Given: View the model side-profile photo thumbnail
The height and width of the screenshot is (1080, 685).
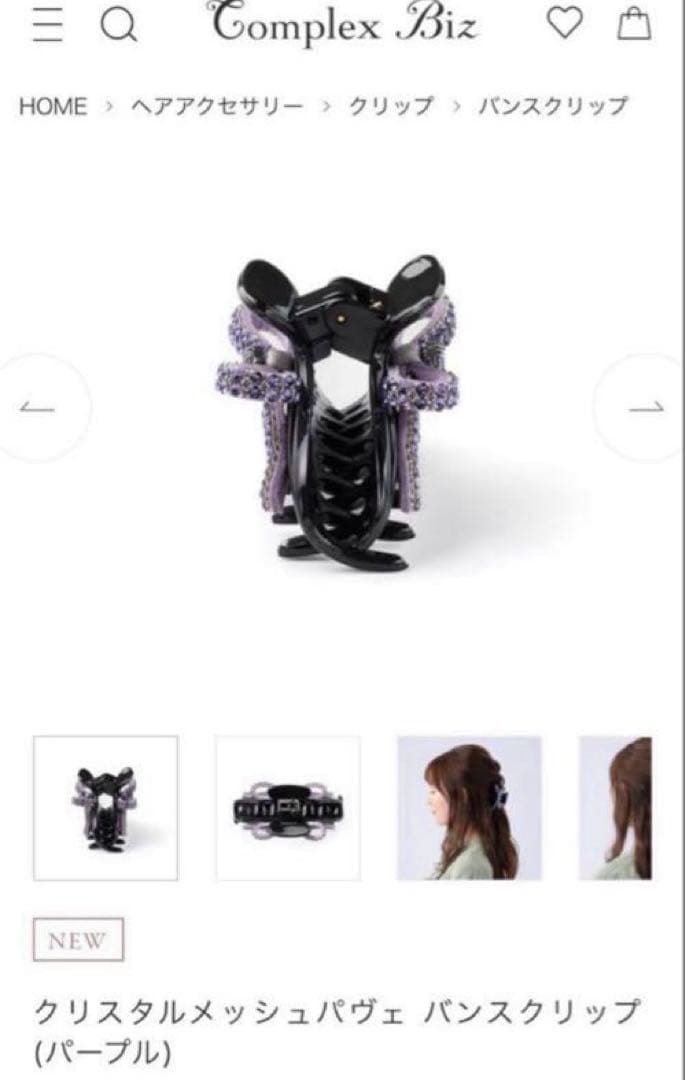Looking at the screenshot, I should [469, 808].
